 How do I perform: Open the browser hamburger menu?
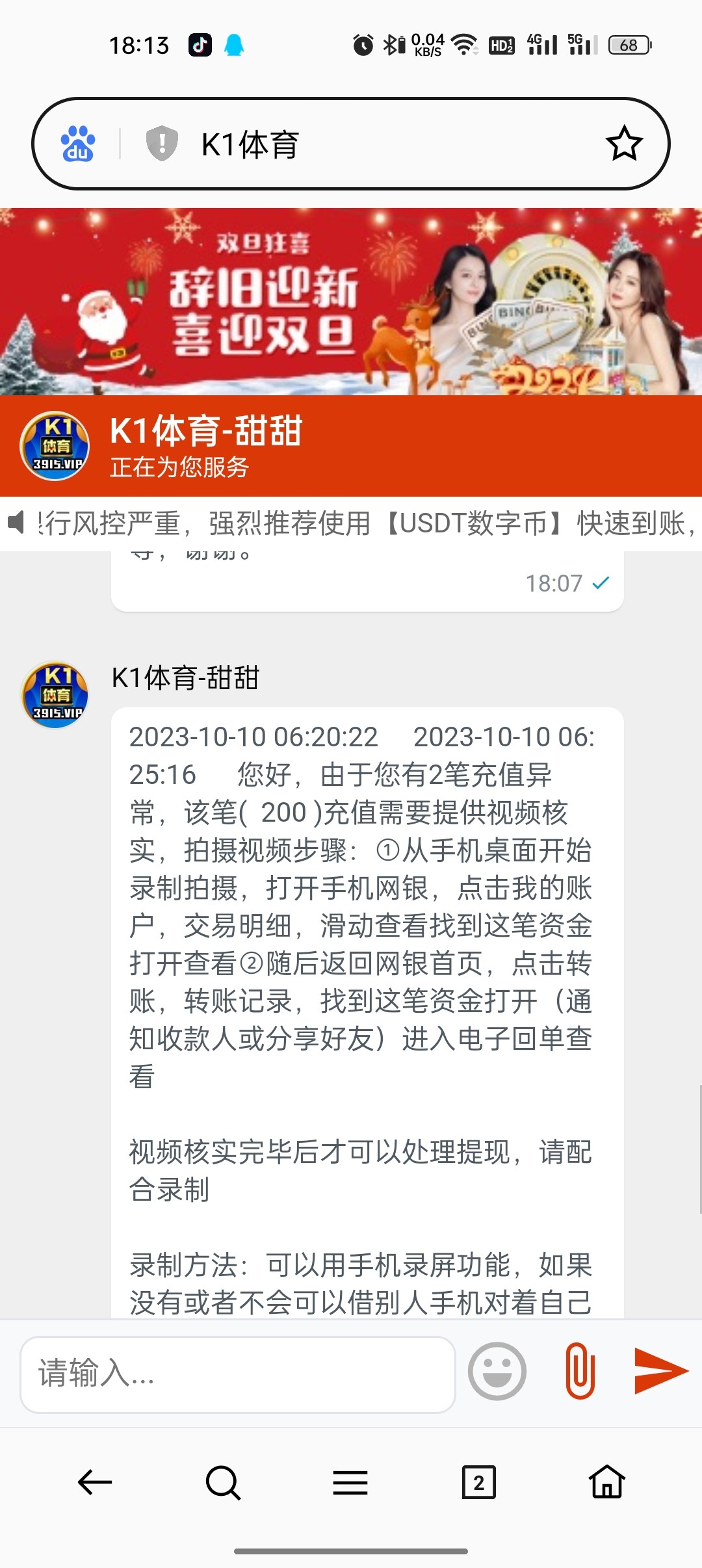(350, 1483)
